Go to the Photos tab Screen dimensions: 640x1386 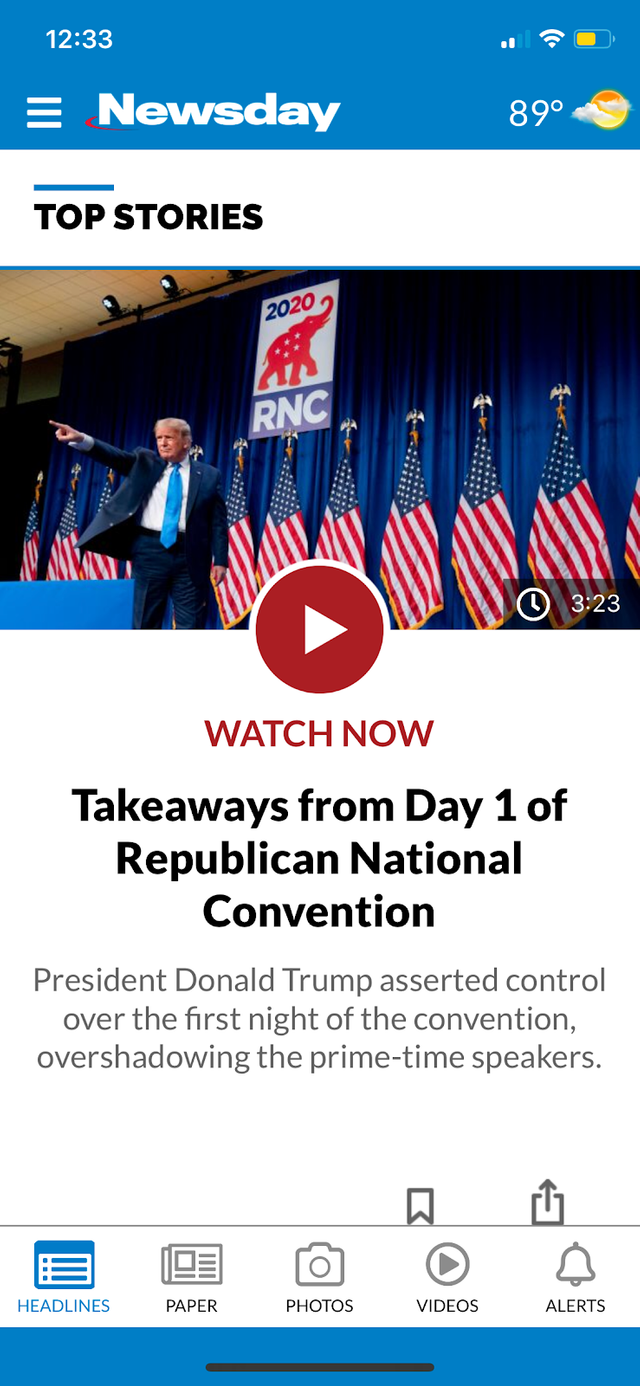(x=320, y=1277)
